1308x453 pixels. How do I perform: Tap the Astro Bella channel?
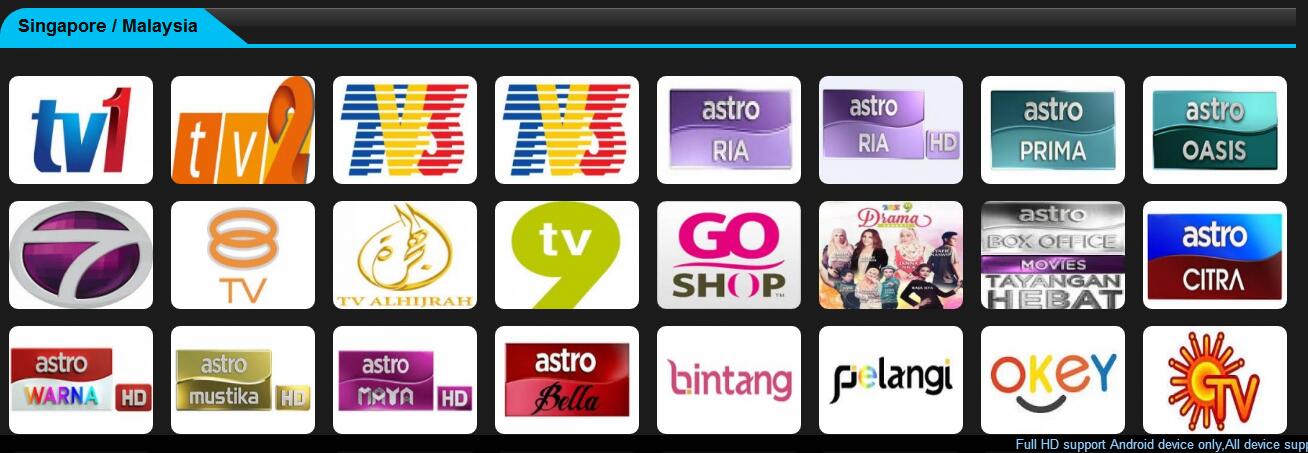(567, 380)
